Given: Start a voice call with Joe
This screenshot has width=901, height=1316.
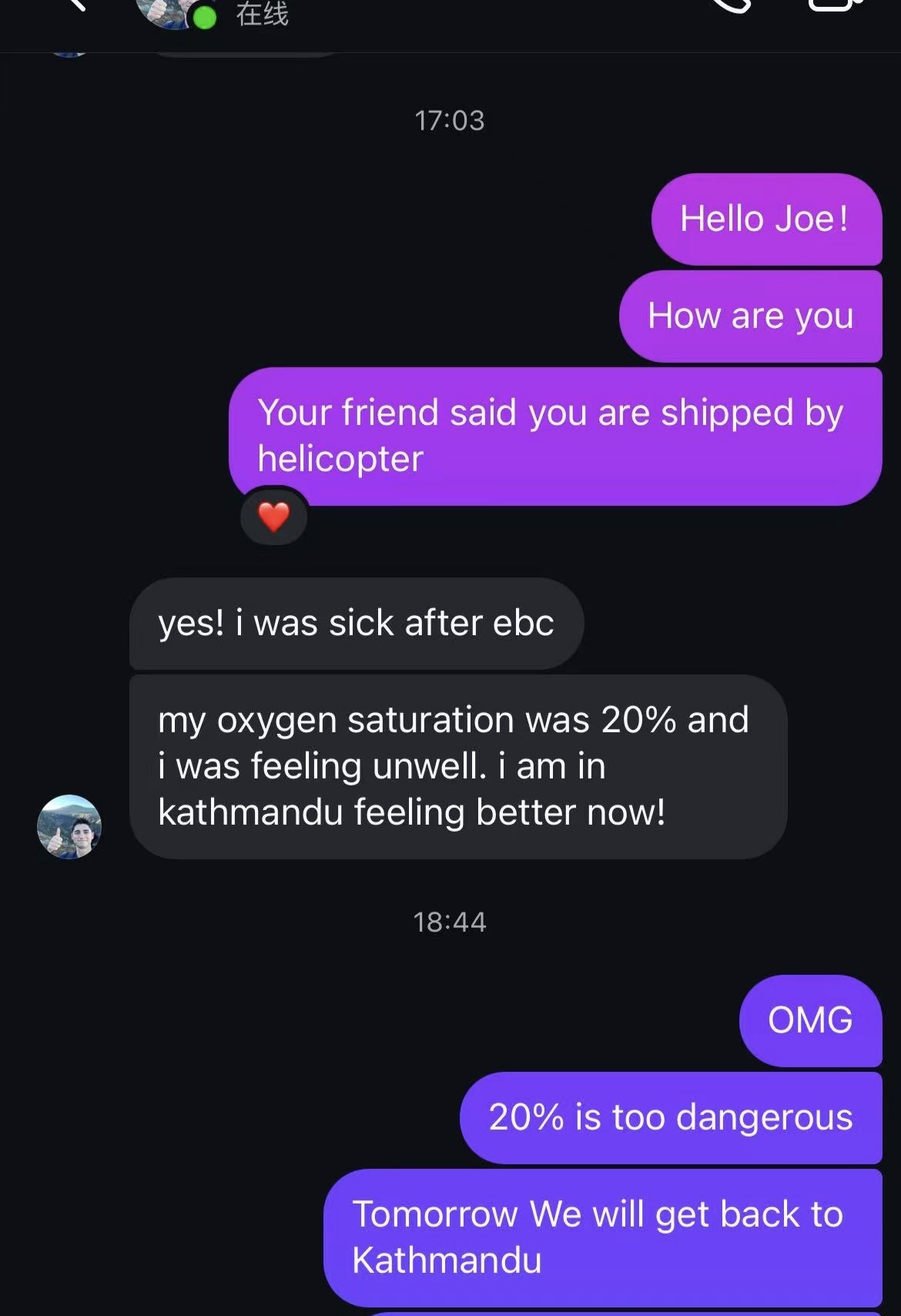Looking at the screenshot, I should 730,5.
